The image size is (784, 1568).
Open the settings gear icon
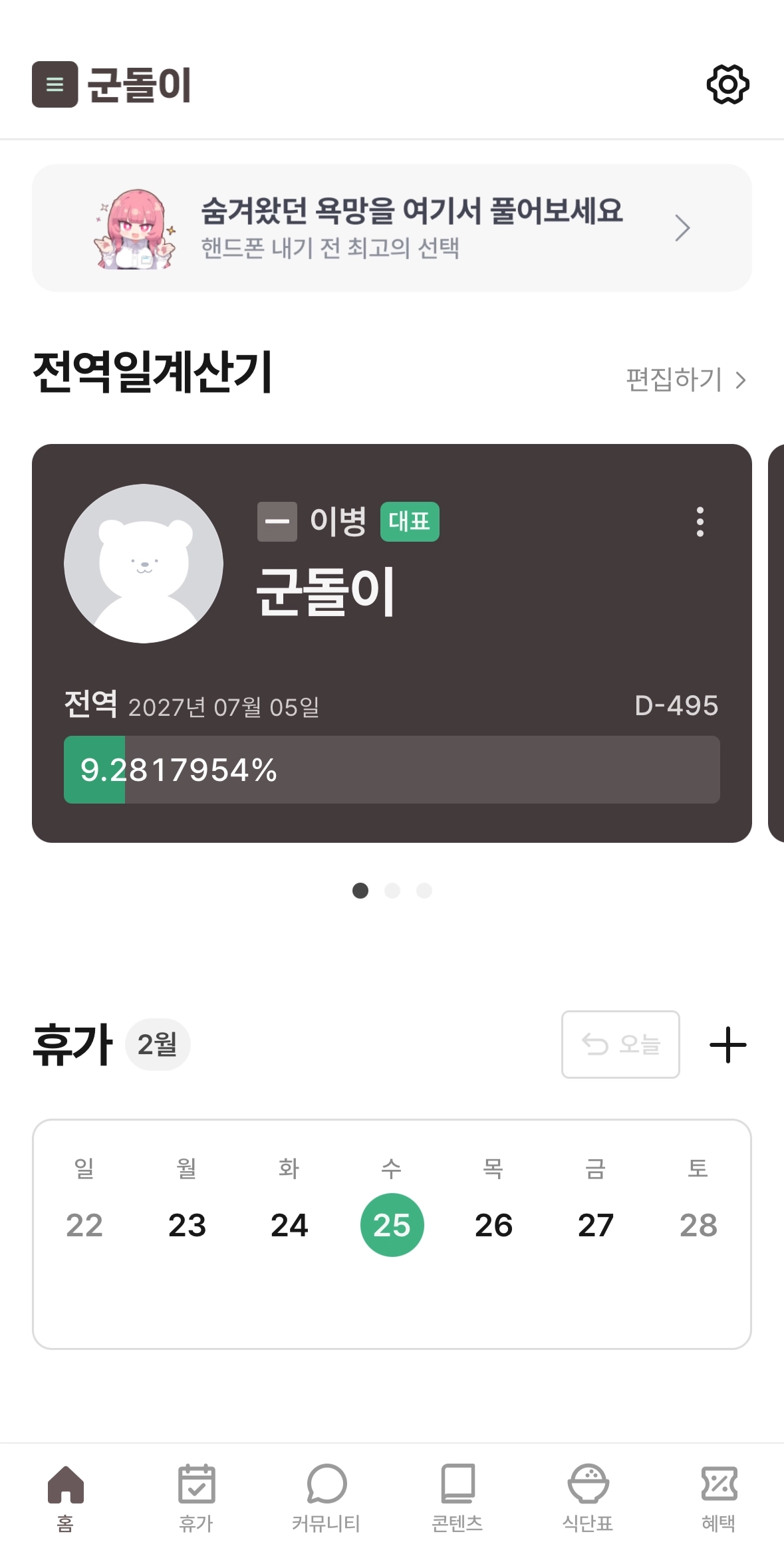click(727, 84)
